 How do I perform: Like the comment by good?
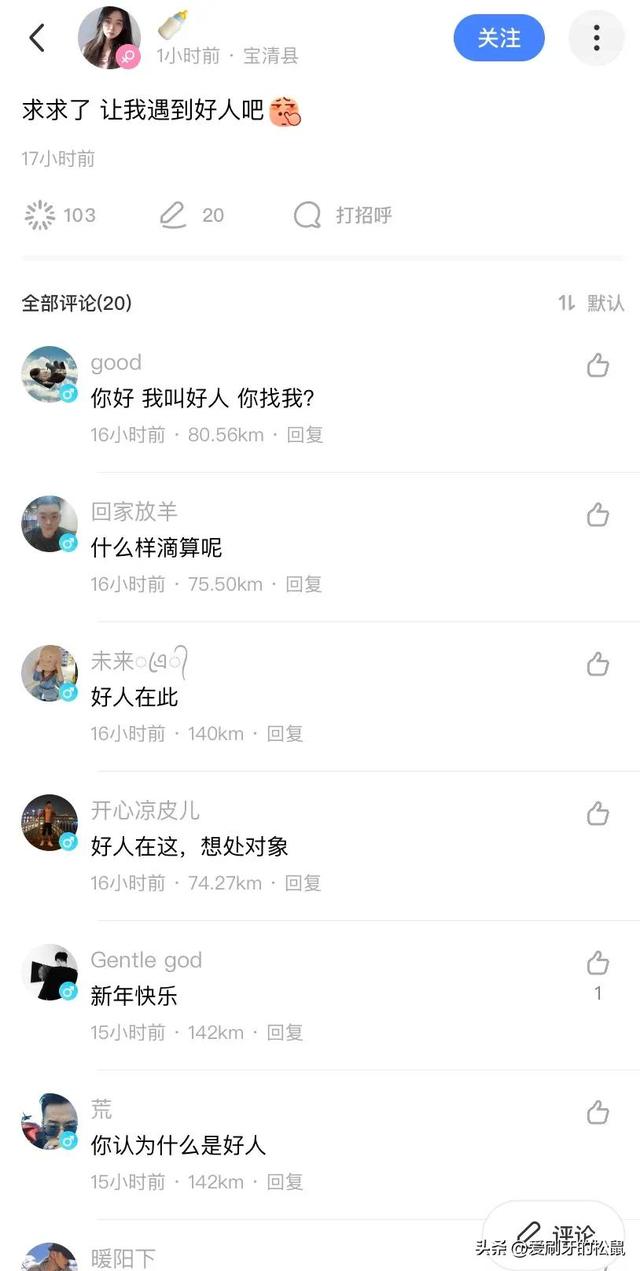(598, 365)
